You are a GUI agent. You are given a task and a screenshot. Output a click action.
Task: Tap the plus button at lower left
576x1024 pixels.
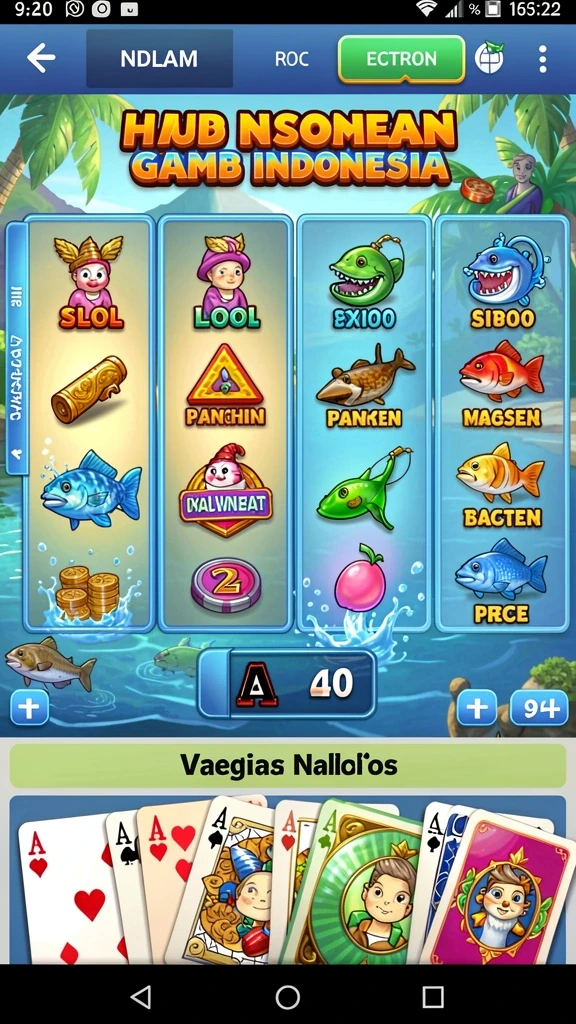click(x=29, y=707)
